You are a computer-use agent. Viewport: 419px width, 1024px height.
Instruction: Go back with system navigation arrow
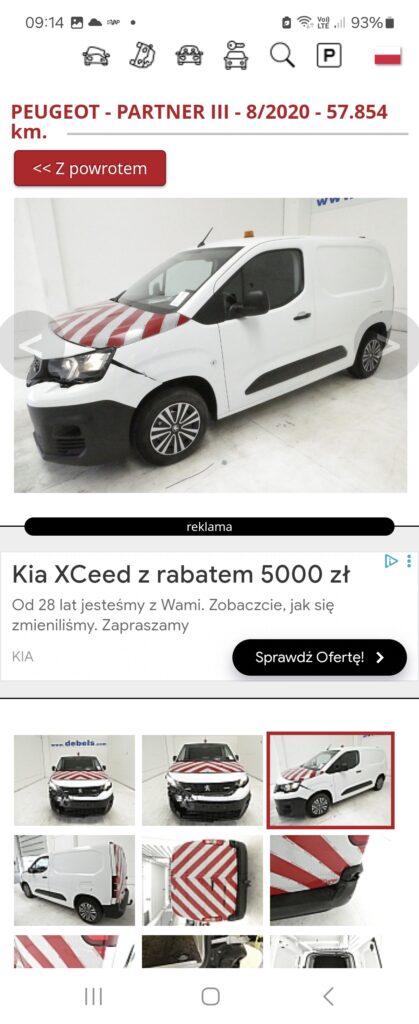[x=328, y=996]
